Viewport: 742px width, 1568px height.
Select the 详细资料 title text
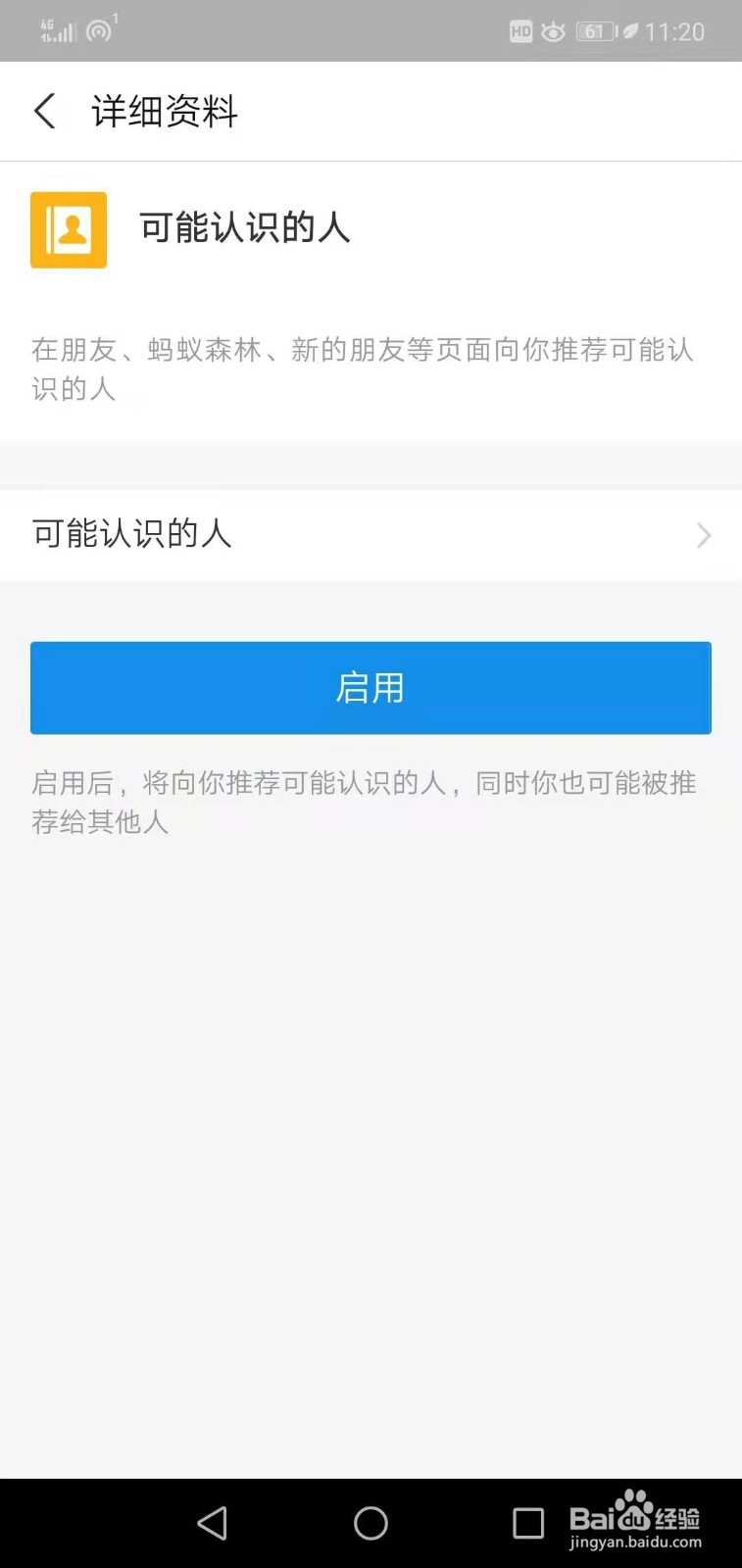[x=160, y=112]
